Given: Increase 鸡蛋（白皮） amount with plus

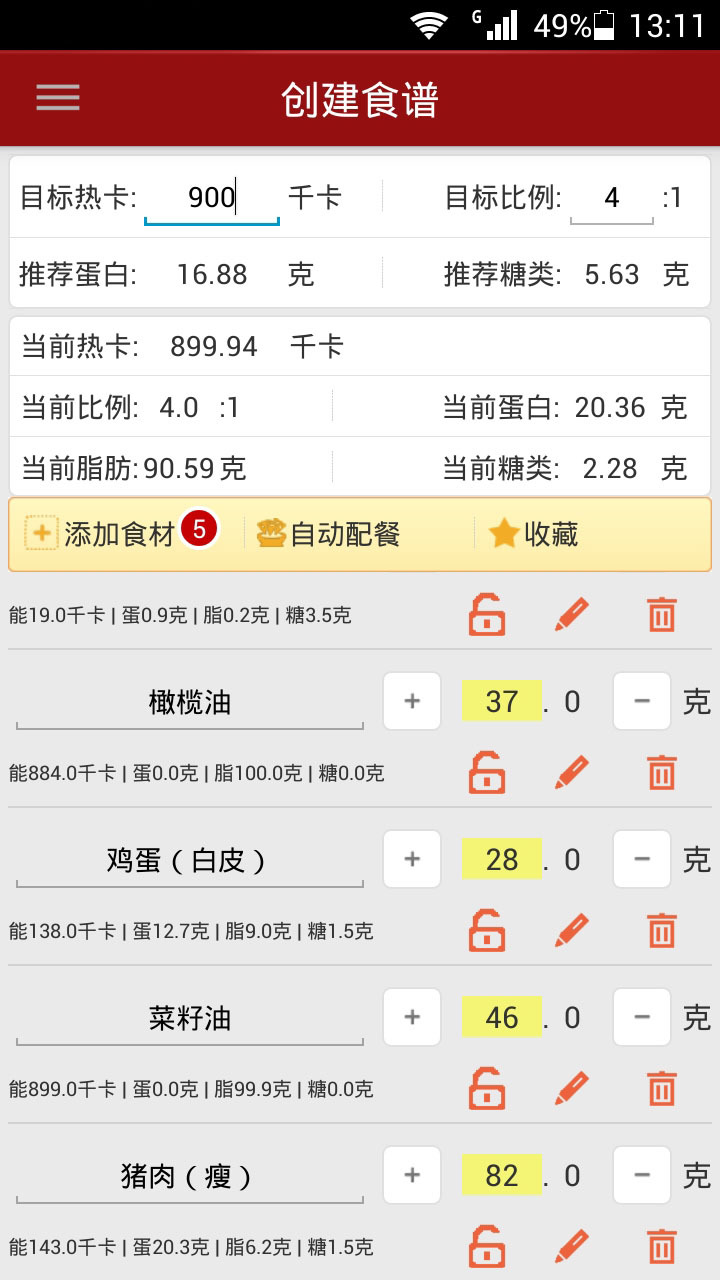Looking at the screenshot, I should 412,859.
